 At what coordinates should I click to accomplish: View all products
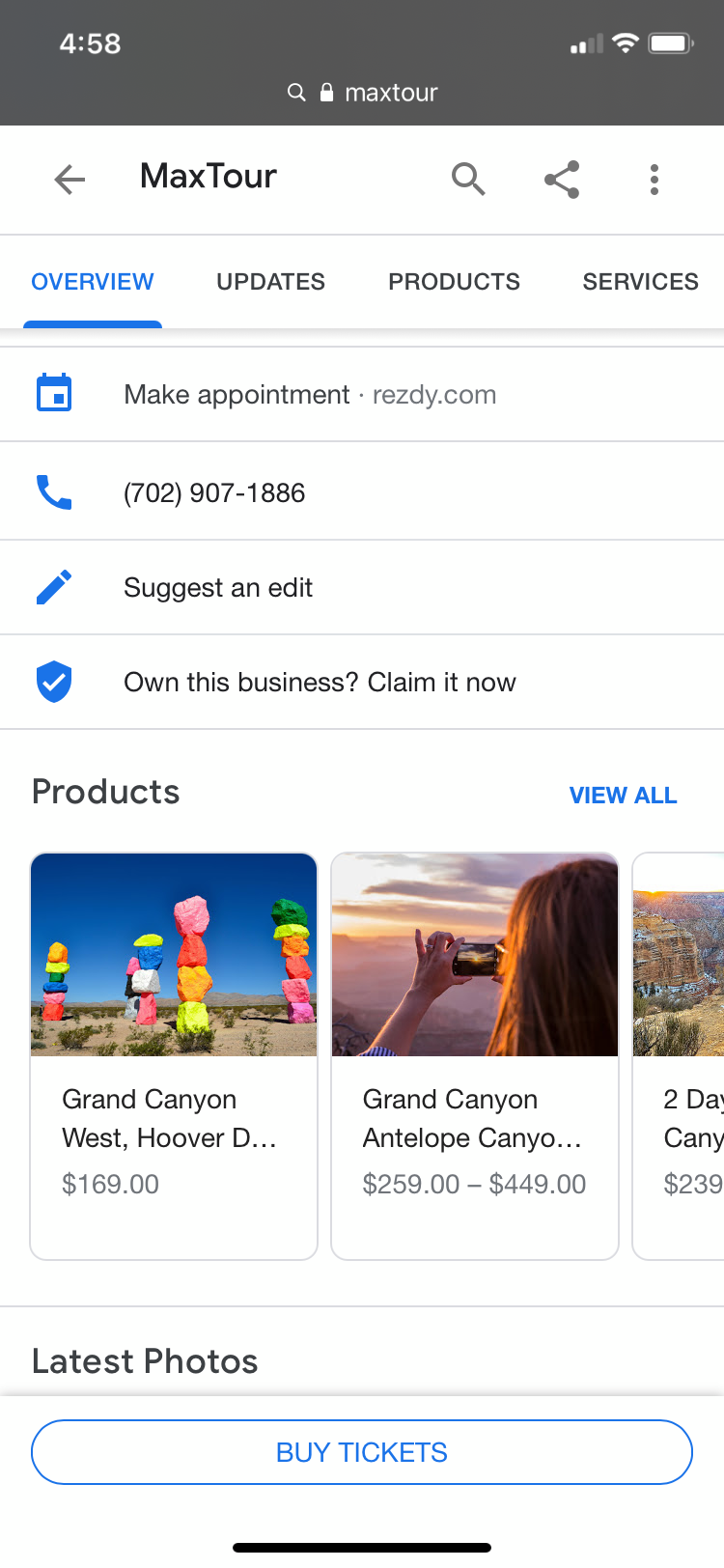(x=623, y=796)
